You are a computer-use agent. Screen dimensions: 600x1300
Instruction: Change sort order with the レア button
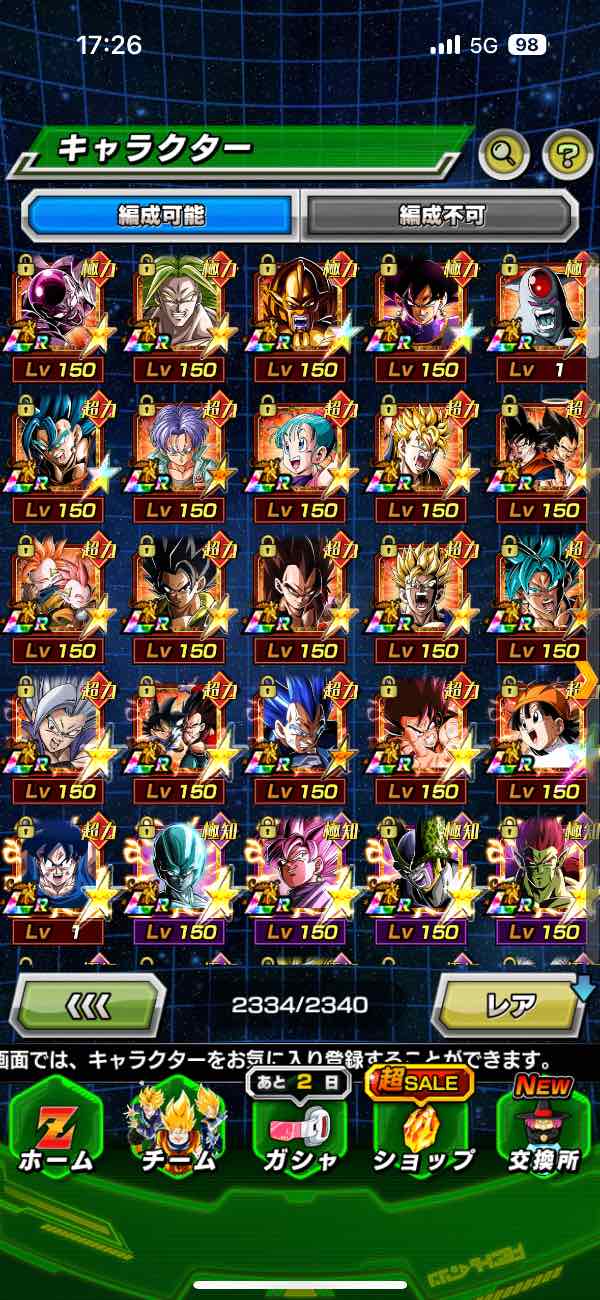[x=510, y=1004]
